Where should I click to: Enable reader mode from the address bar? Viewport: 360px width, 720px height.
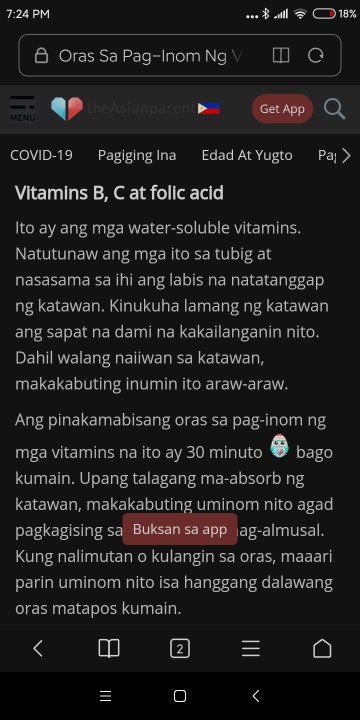point(281,56)
